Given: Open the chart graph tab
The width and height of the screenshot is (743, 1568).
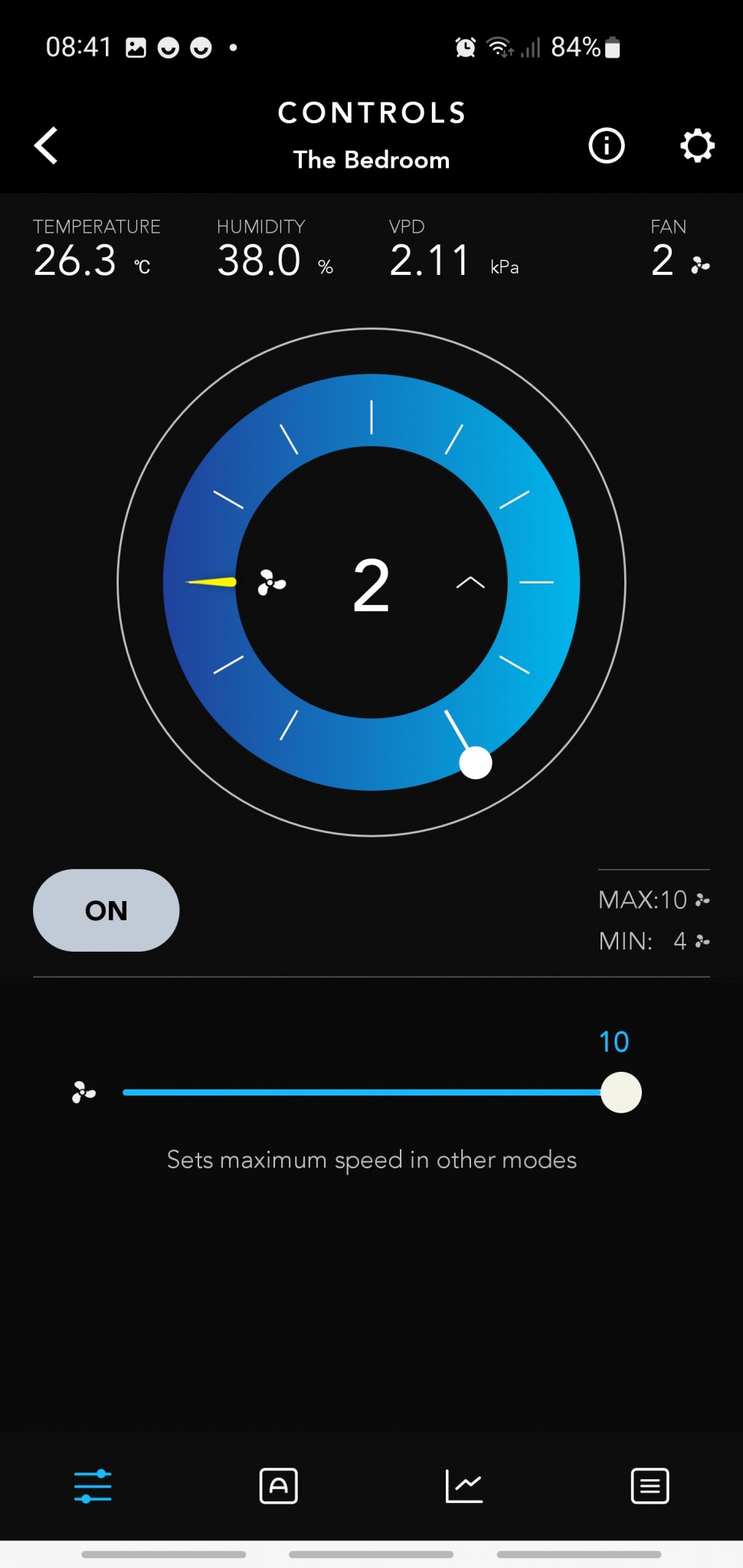Looking at the screenshot, I should coord(464,1486).
